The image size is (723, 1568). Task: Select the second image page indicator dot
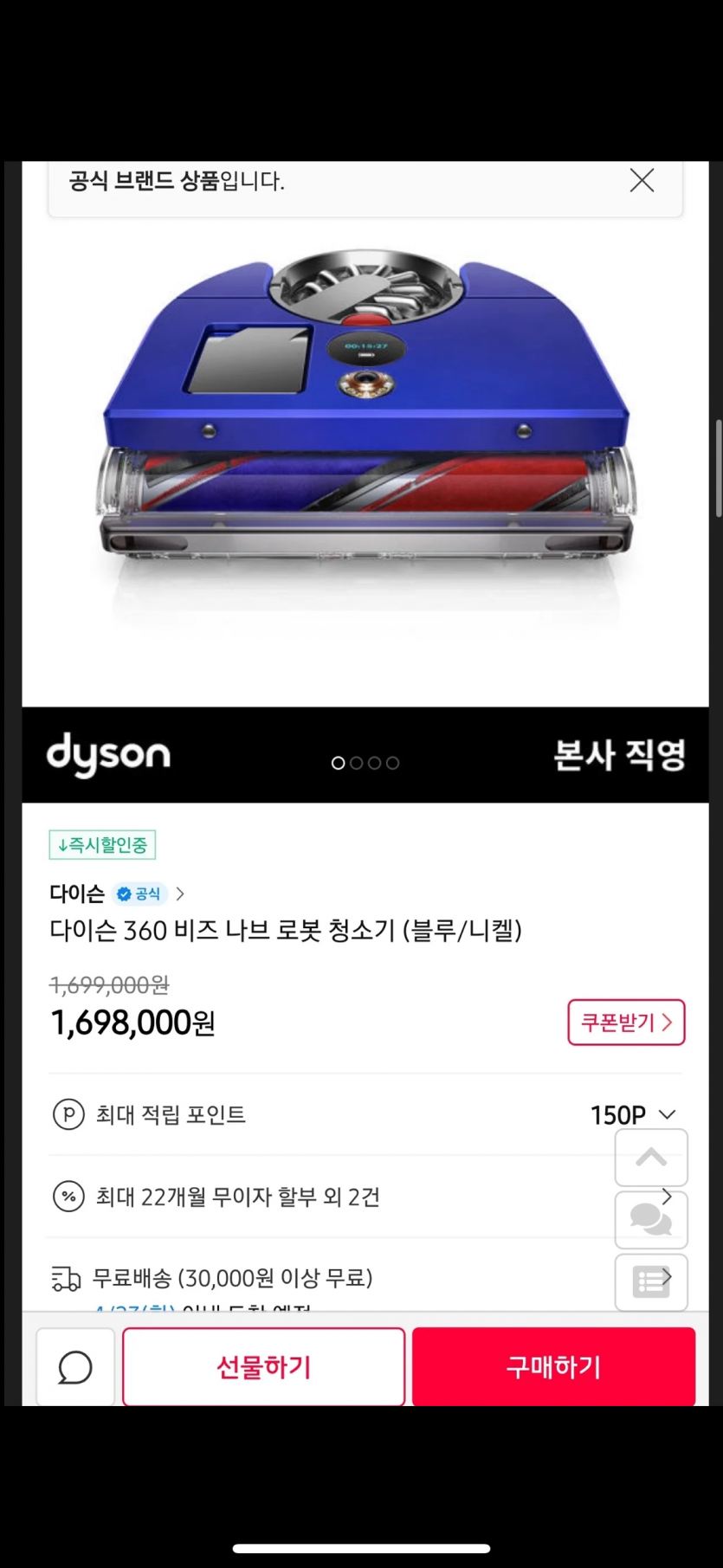357,763
